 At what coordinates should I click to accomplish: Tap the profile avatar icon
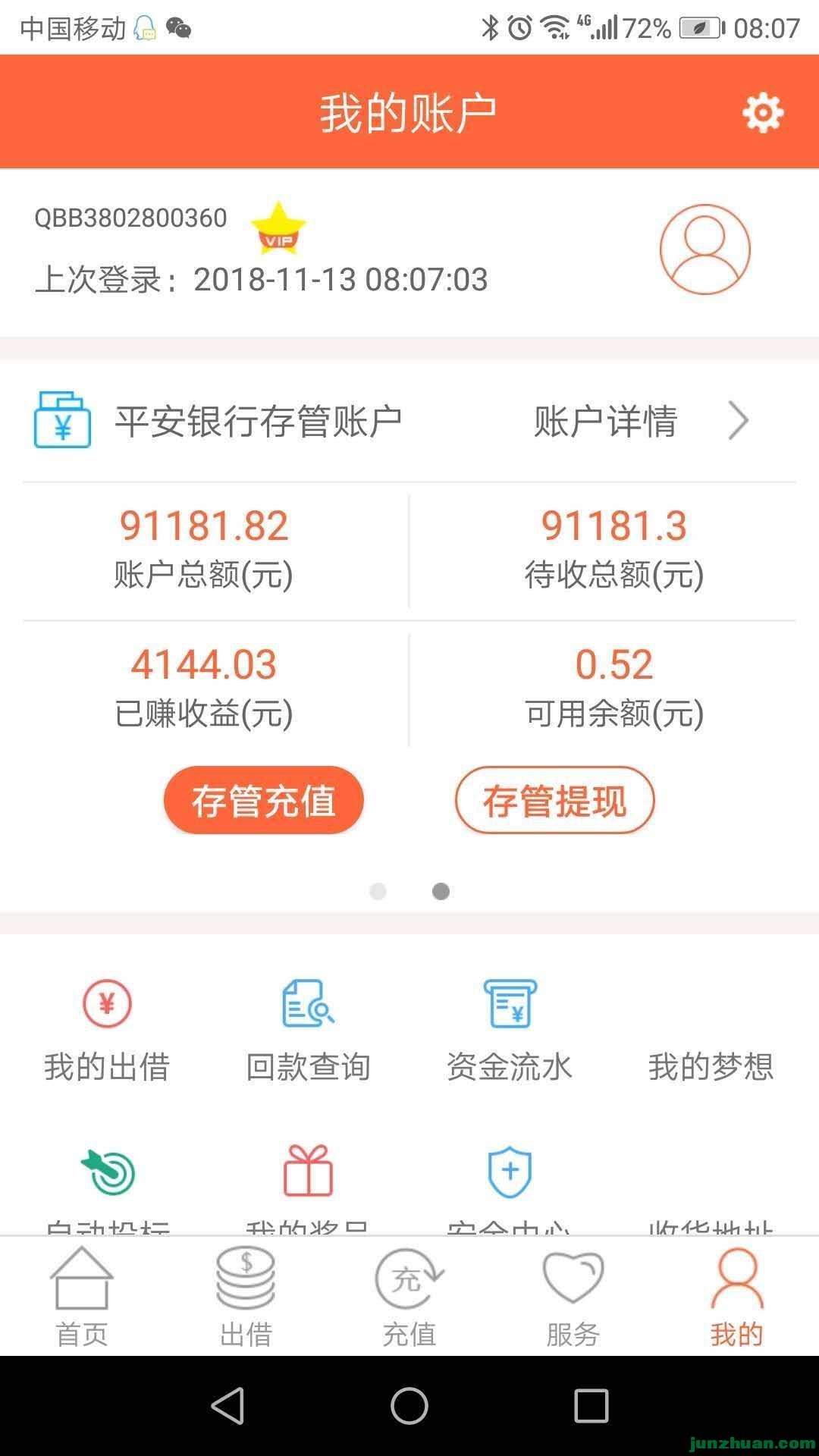[x=704, y=249]
